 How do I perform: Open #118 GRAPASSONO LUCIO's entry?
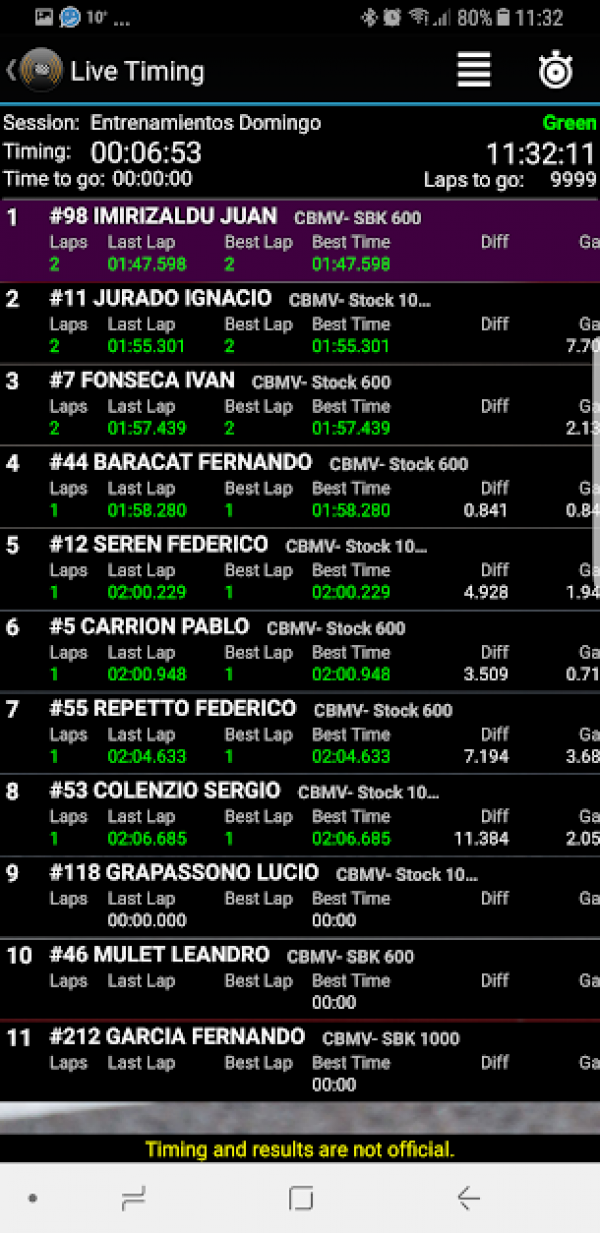point(300,896)
